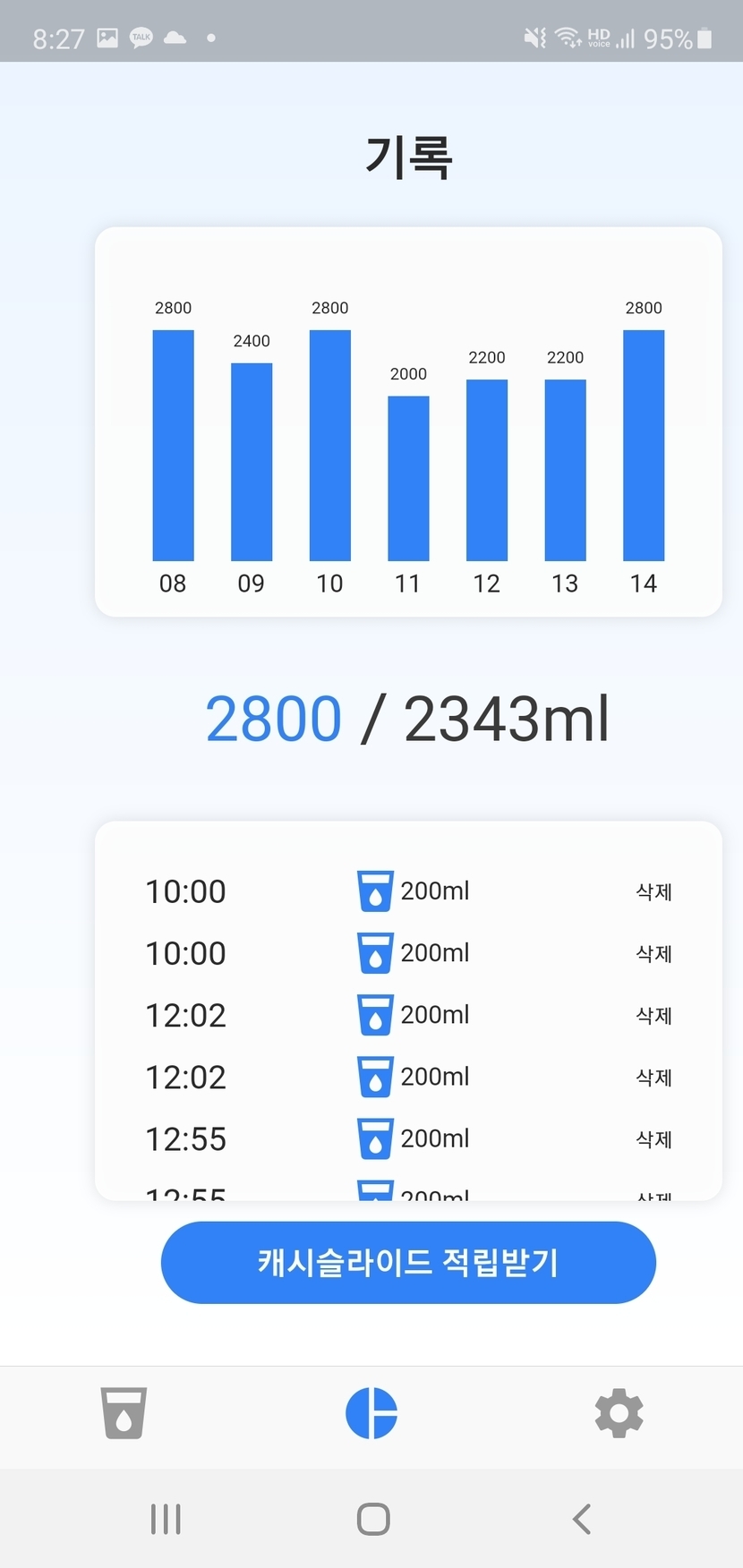Open the settings gear tab
The height and width of the screenshot is (1568, 743).
(x=619, y=1413)
